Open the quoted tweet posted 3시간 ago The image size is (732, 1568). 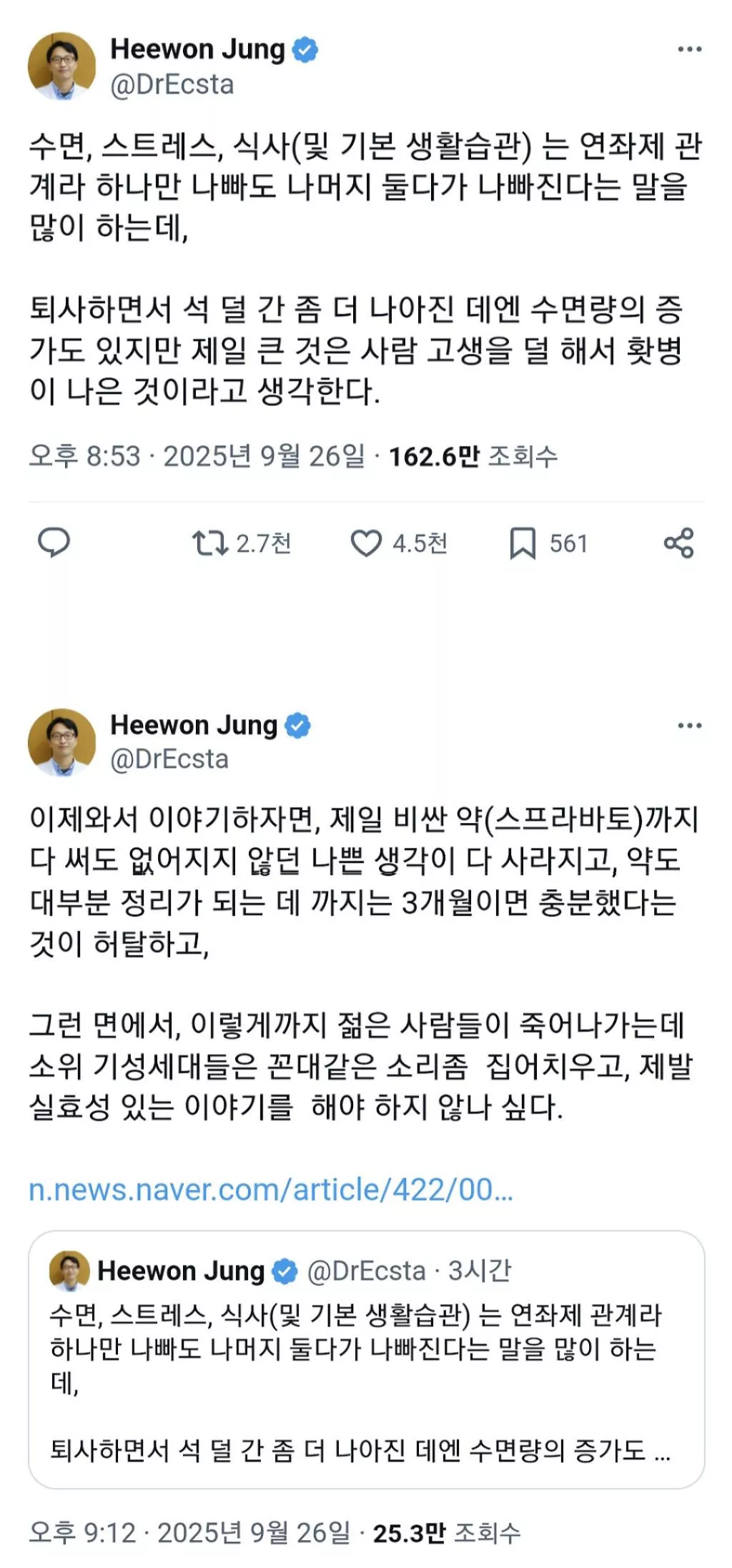click(x=366, y=1359)
